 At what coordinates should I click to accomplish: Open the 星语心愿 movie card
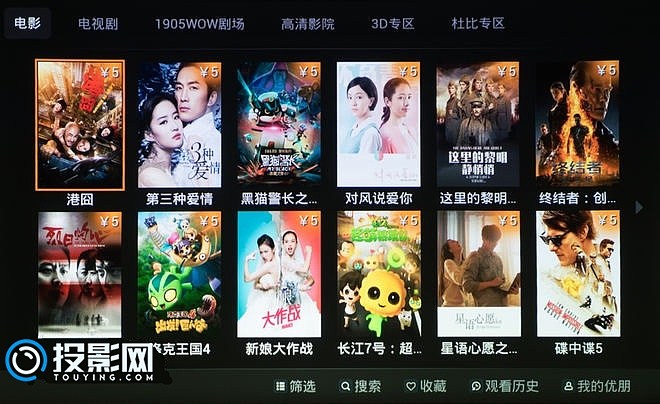pos(478,274)
